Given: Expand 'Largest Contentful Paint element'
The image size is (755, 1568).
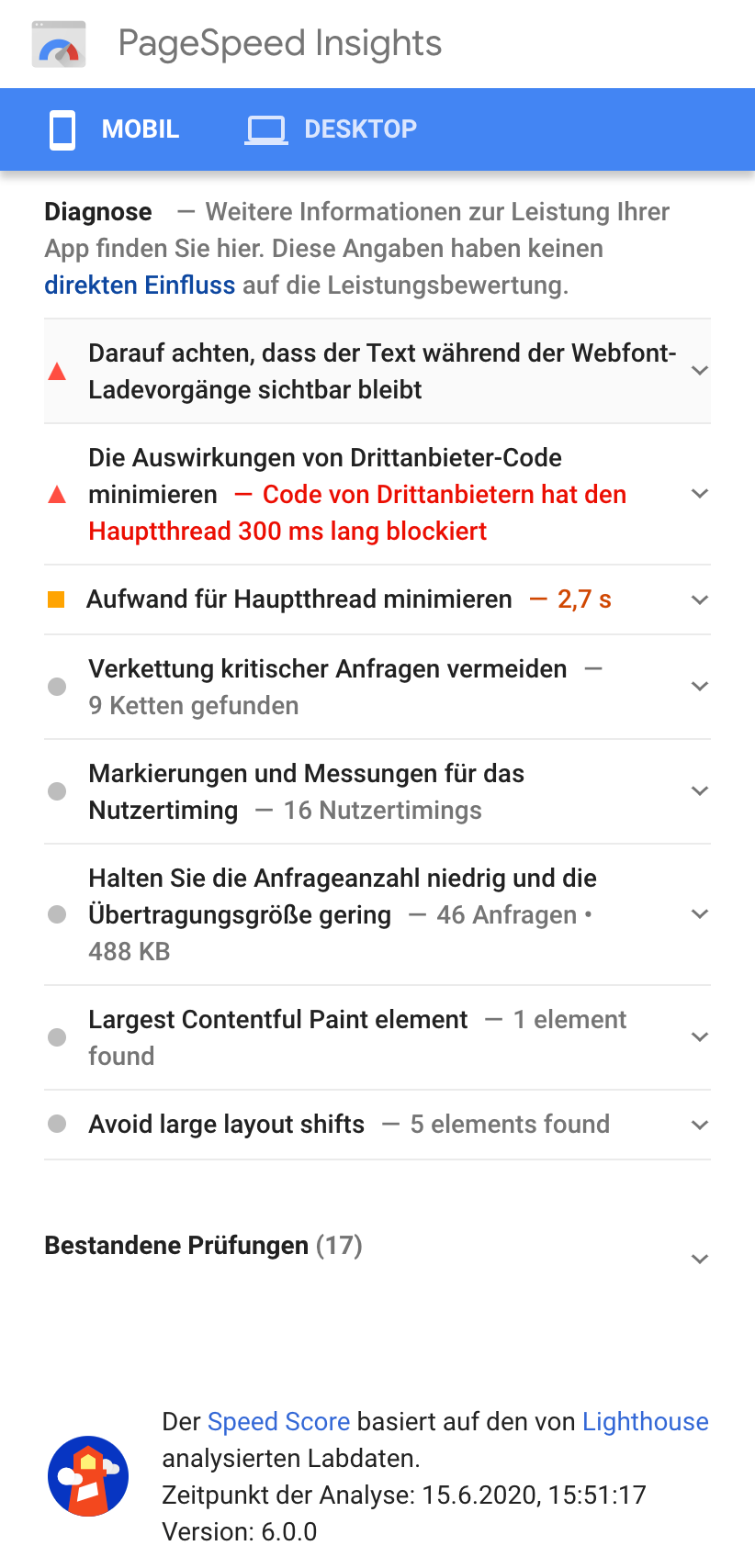Looking at the screenshot, I should [x=699, y=1037].
